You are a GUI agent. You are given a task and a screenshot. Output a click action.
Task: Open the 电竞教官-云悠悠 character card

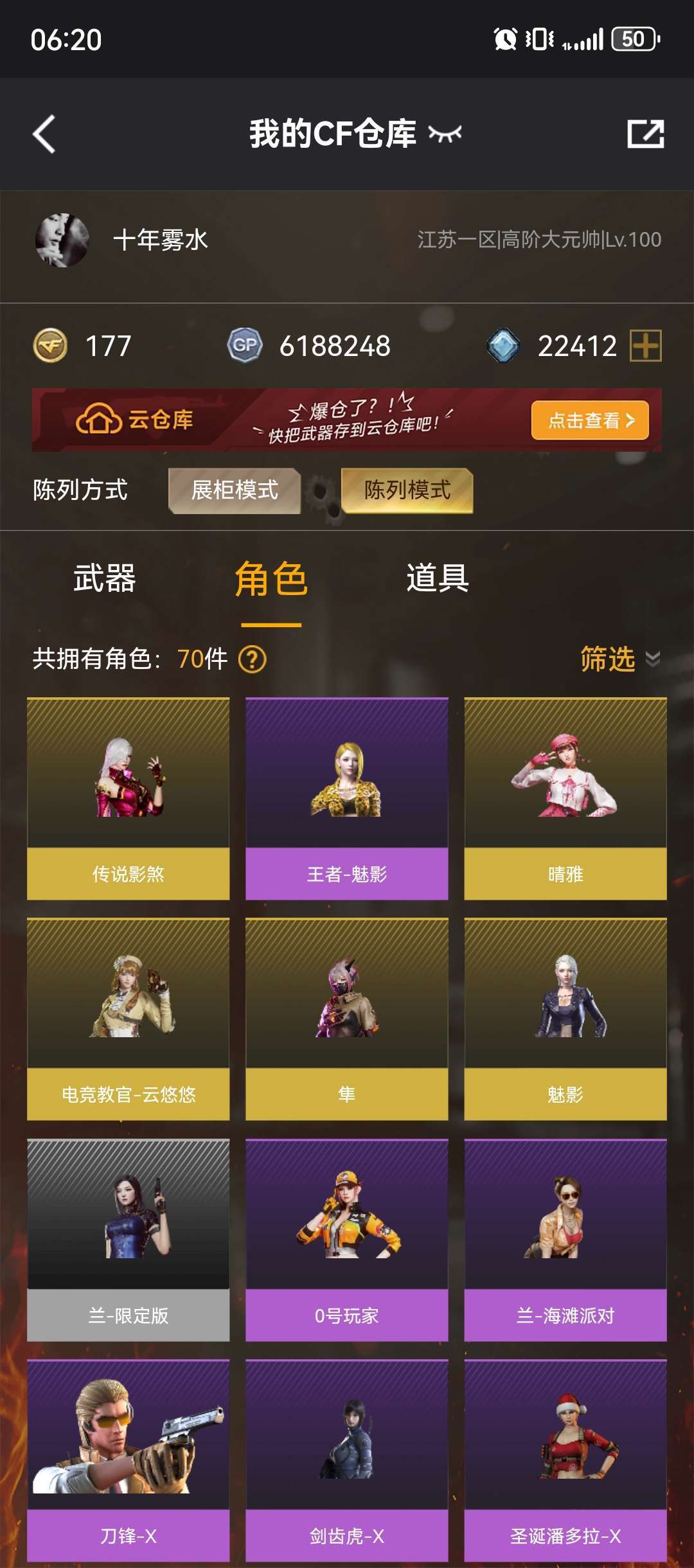(129, 1019)
